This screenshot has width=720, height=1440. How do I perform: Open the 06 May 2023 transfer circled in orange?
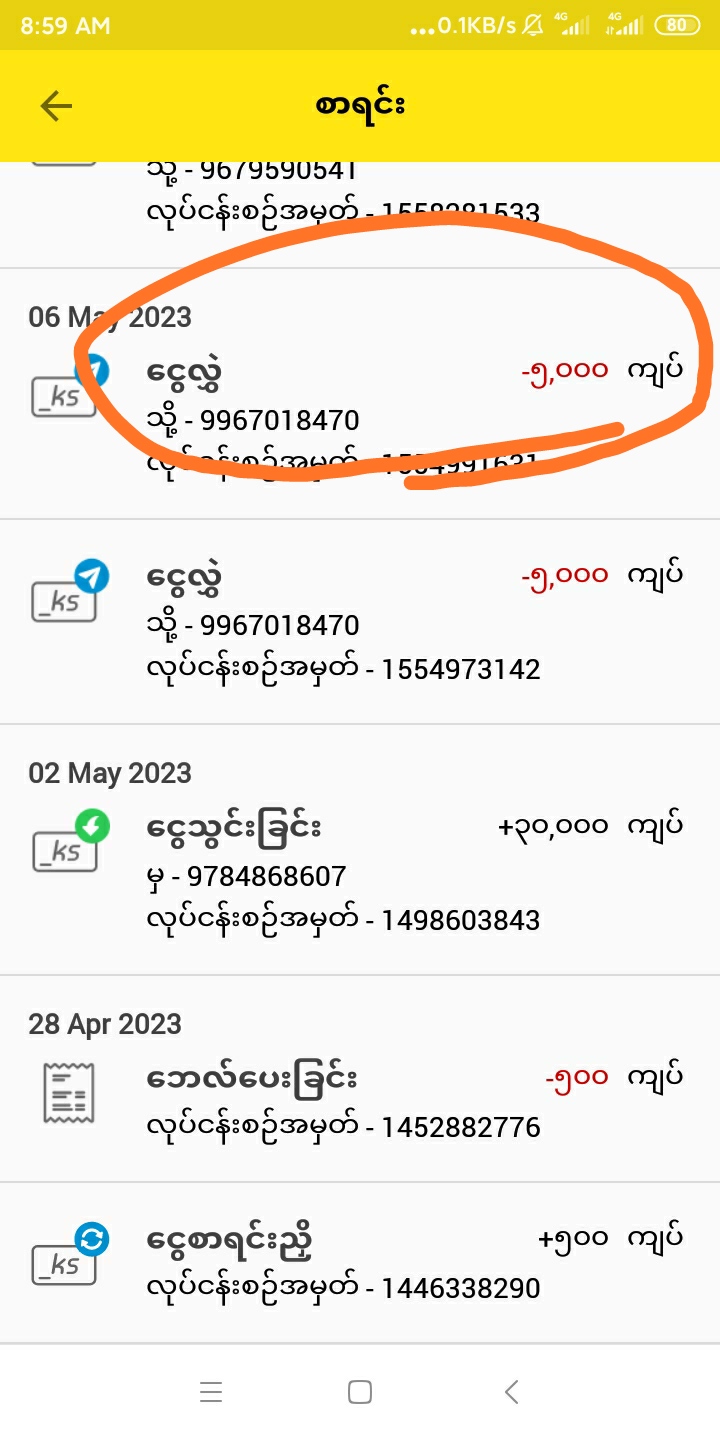tap(360, 400)
